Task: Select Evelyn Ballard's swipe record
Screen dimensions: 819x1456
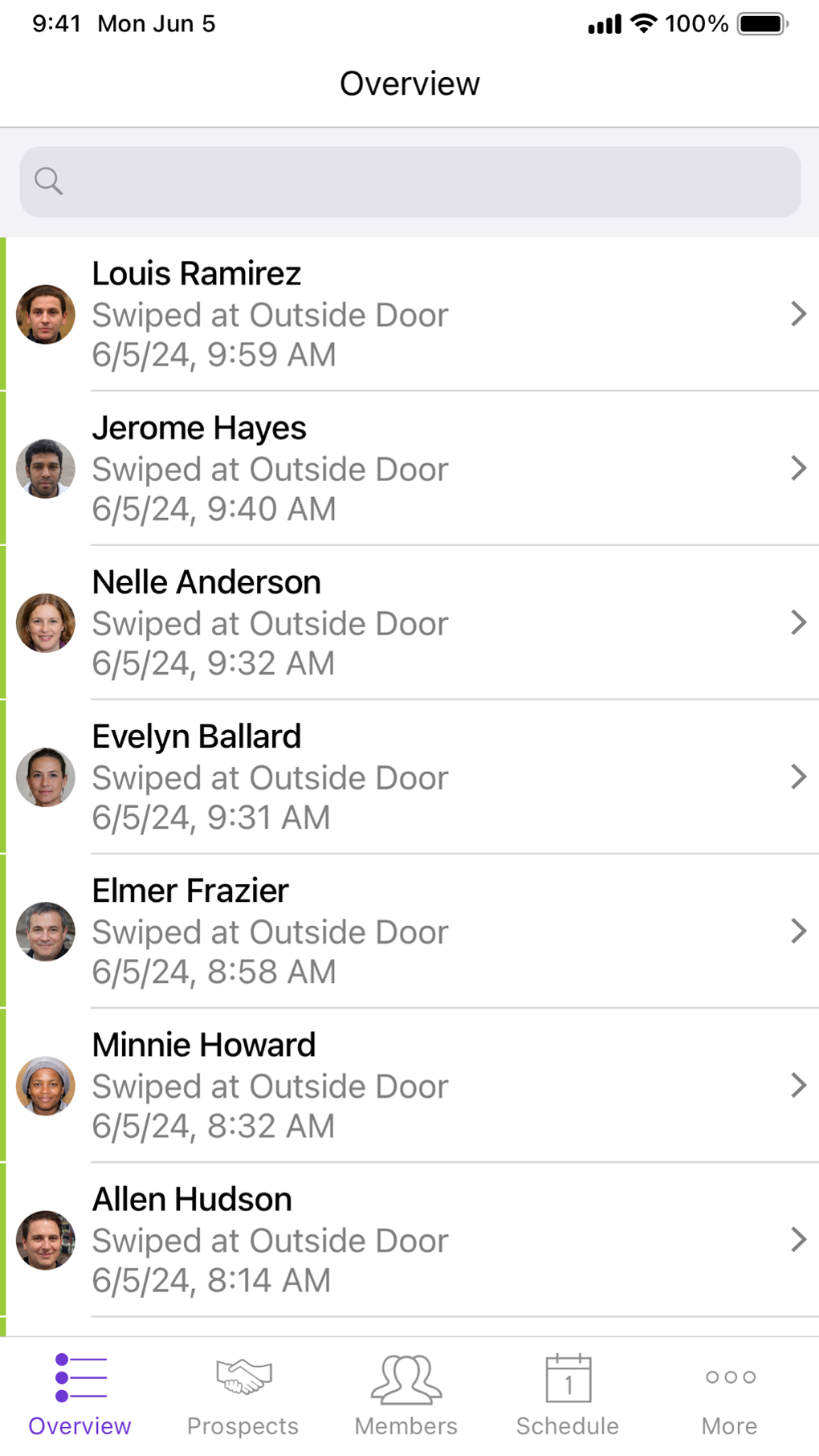Action: click(x=409, y=777)
